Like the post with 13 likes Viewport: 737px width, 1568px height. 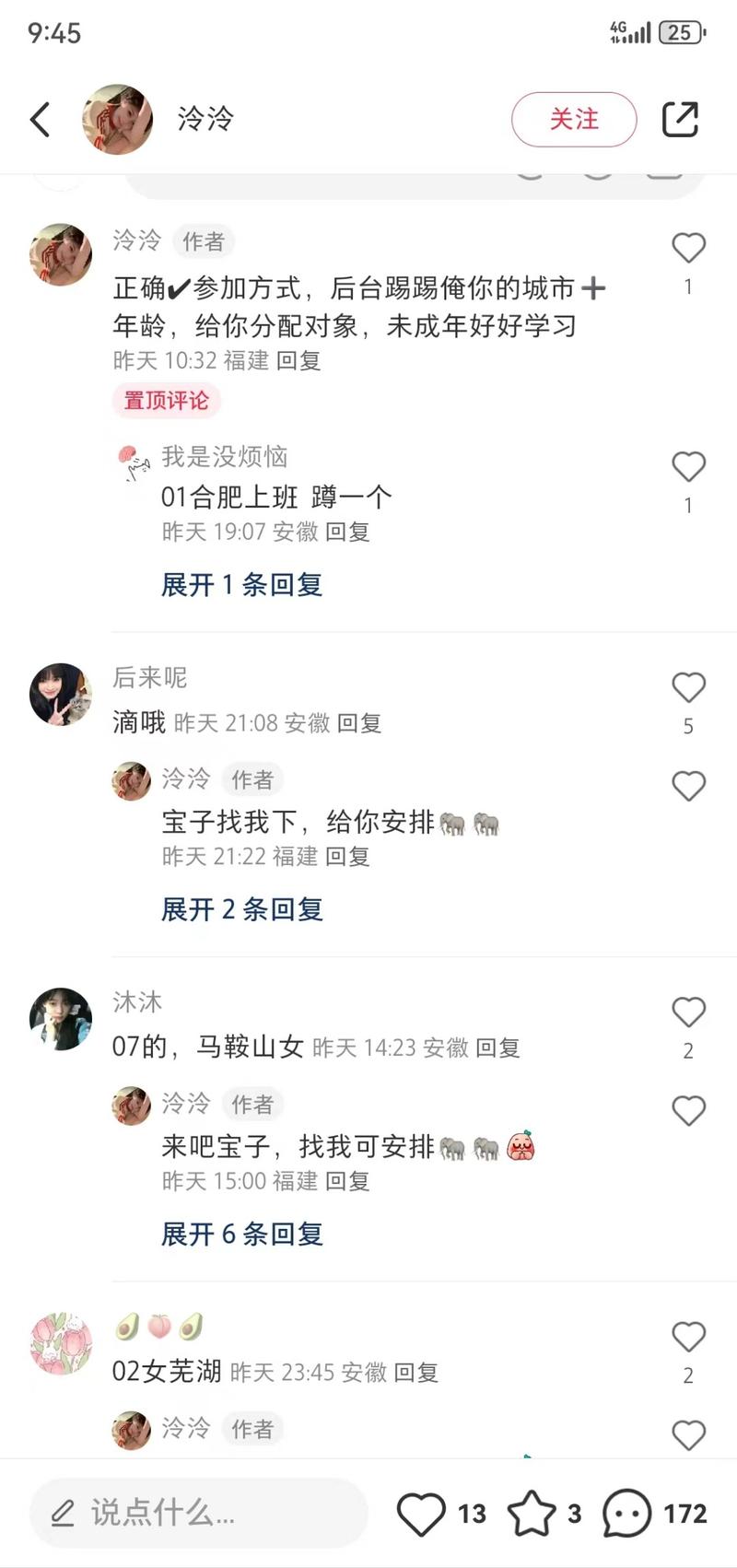pyautogui.click(x=421, y=1514)
